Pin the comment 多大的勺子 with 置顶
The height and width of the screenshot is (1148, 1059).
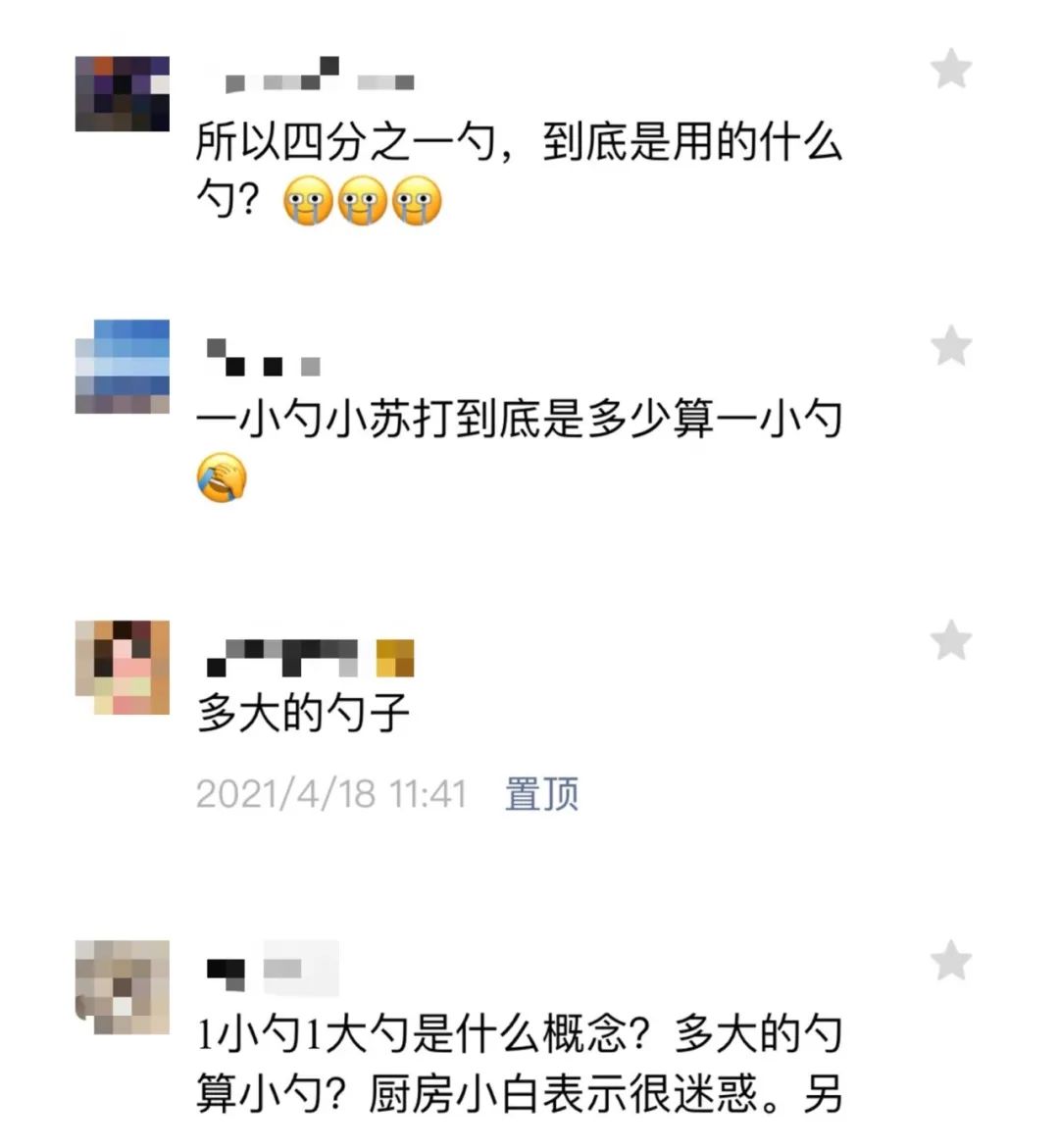pos(541,793)
